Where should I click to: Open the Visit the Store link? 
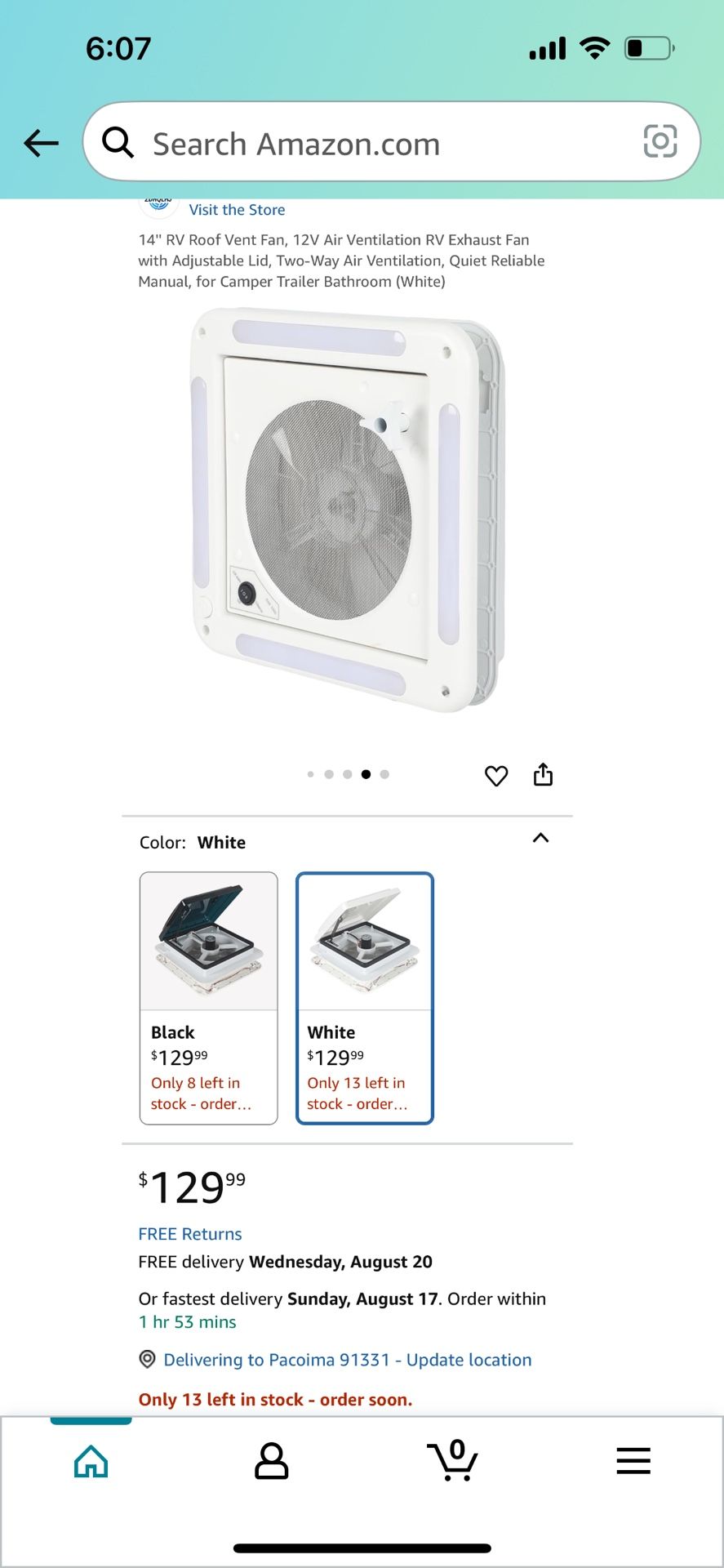click(237, 210)
